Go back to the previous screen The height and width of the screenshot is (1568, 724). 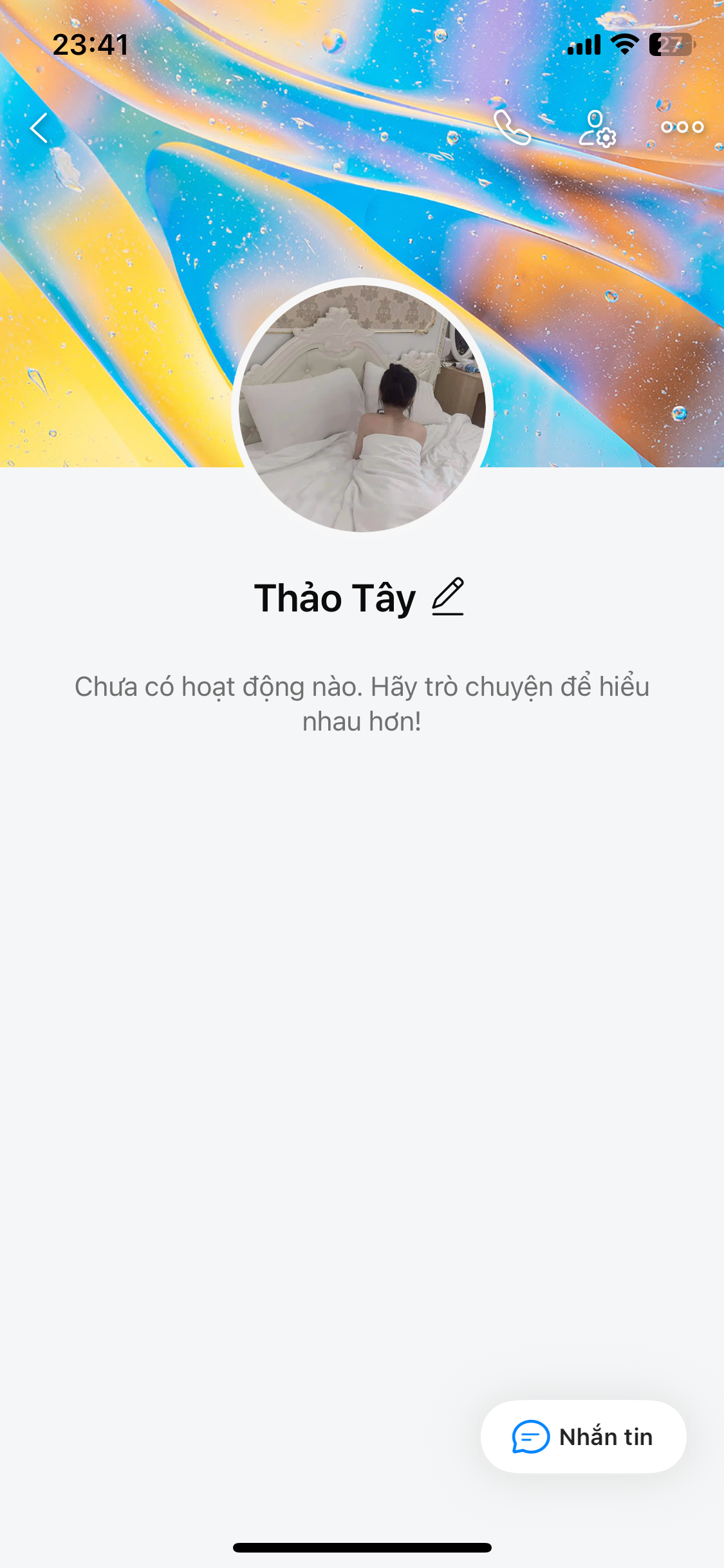click(x=40, y=127)
